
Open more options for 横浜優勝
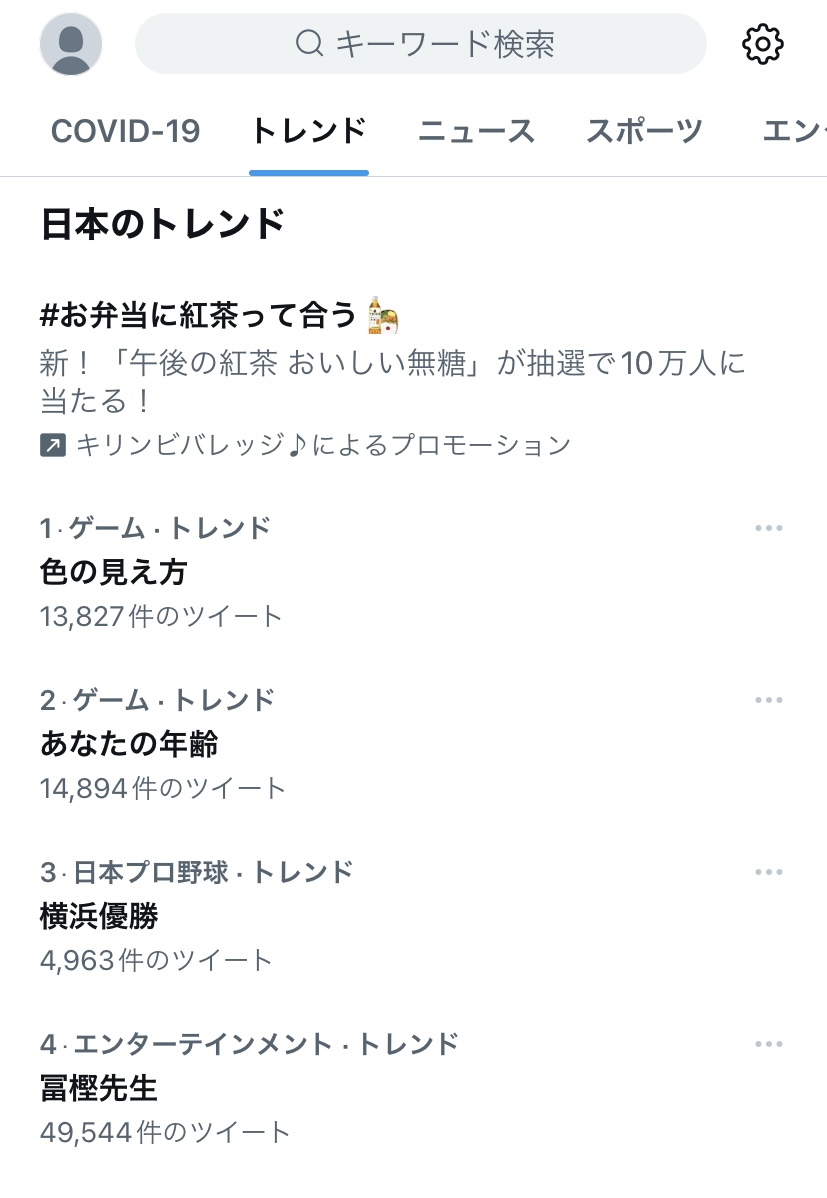(x=768, y=872)
